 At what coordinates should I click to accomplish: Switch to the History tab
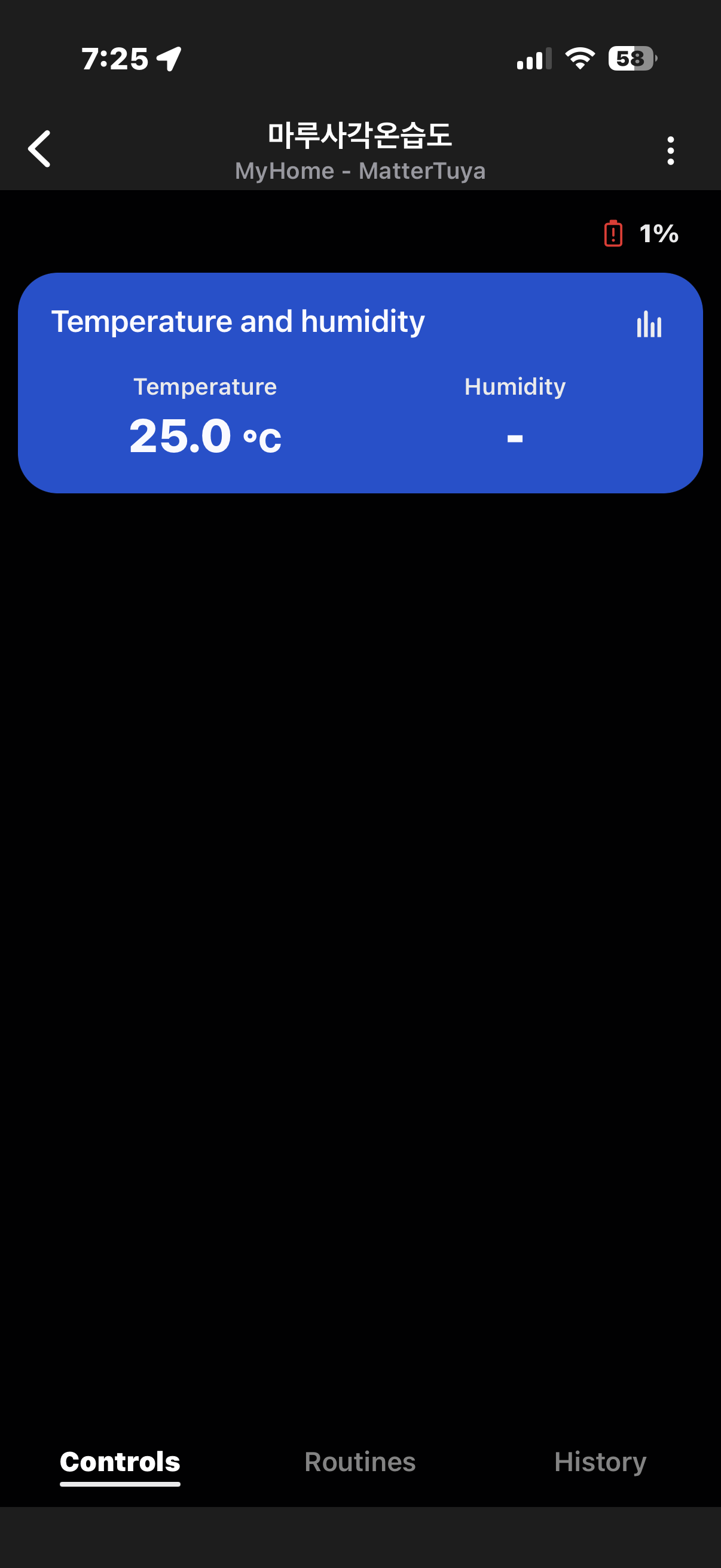click(x=599, y=1462)
